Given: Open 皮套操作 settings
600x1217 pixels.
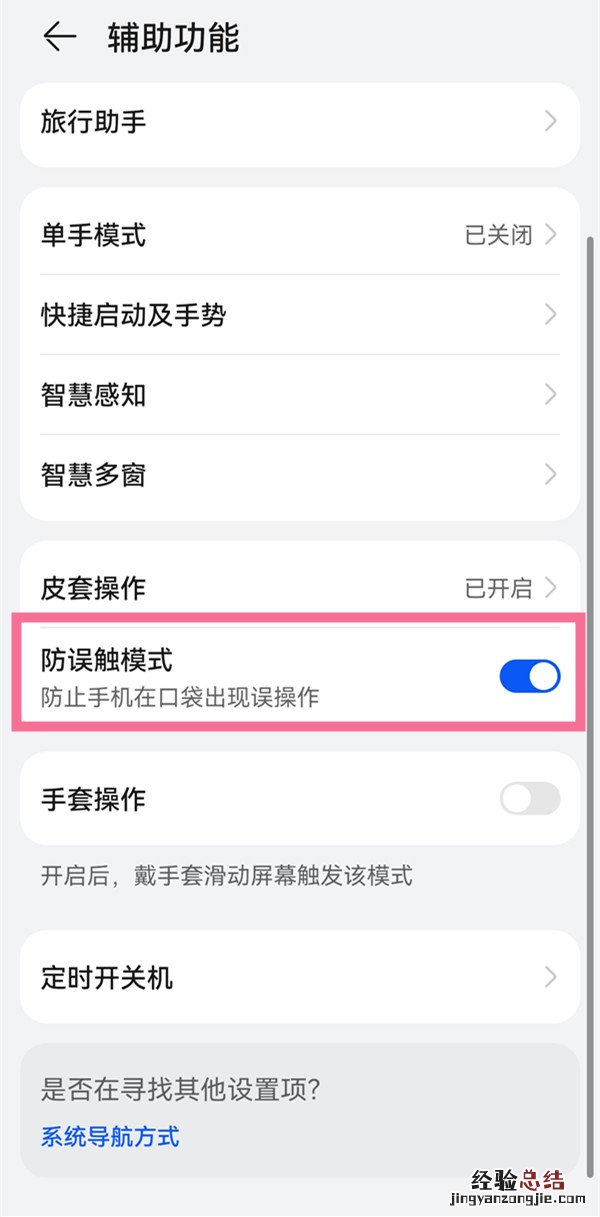Looking at the screenshot, I should pyautogui.click(x=299, y=588).
